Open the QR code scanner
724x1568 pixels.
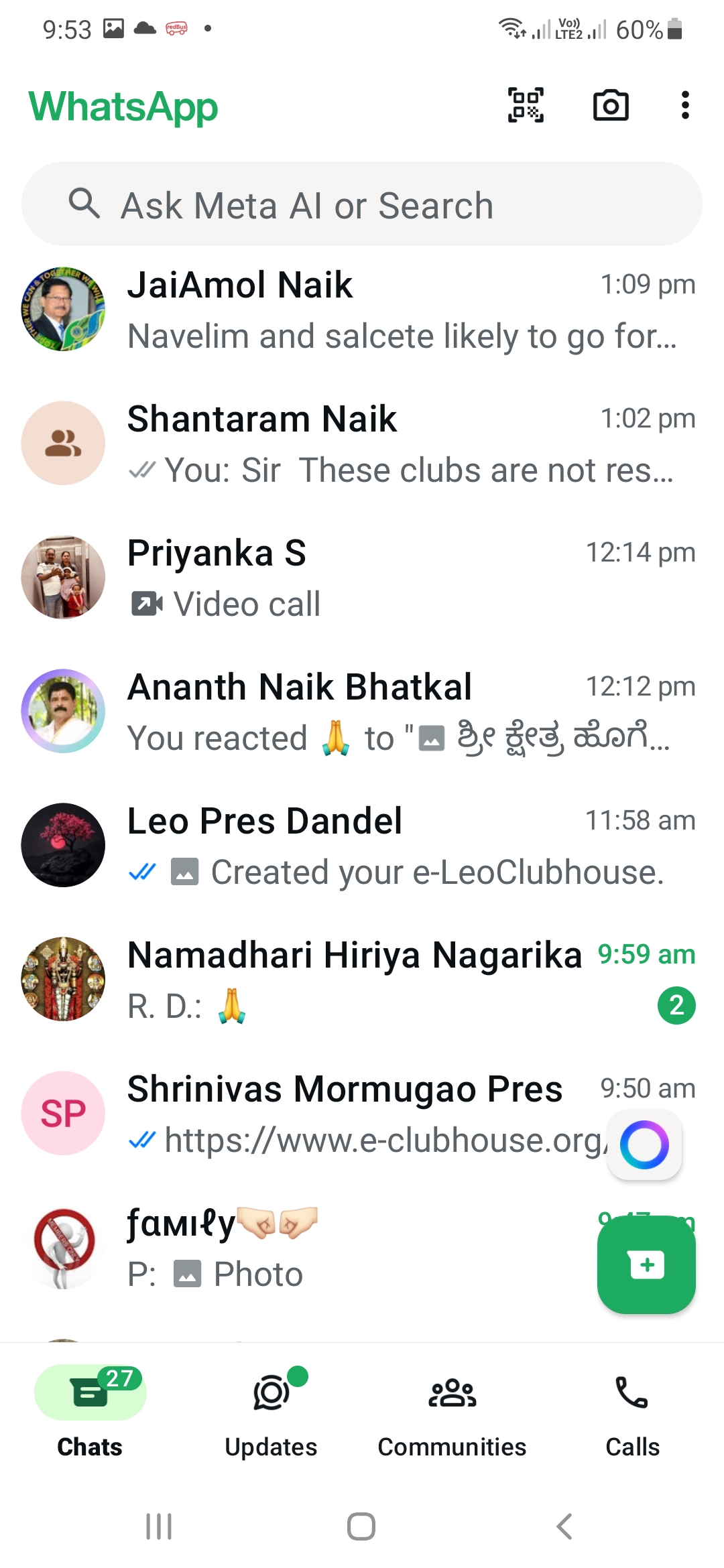(x=526, y=106)
